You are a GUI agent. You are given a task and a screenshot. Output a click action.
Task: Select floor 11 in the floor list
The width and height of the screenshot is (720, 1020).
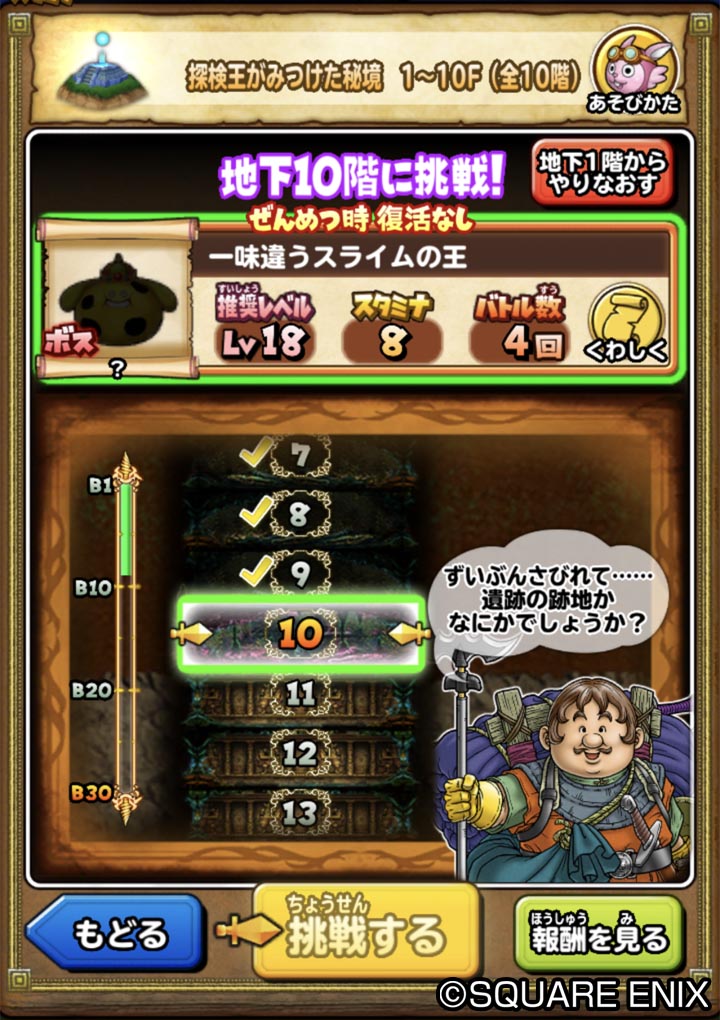click(299, 693)
